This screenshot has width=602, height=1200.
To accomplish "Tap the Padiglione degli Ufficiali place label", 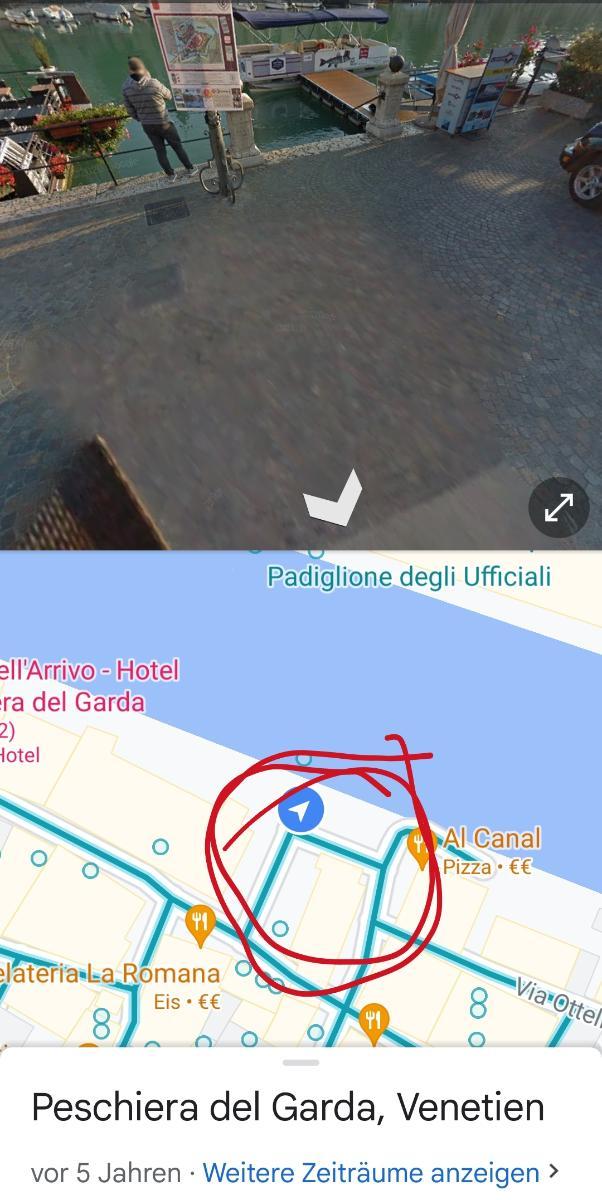I will 409,577.
